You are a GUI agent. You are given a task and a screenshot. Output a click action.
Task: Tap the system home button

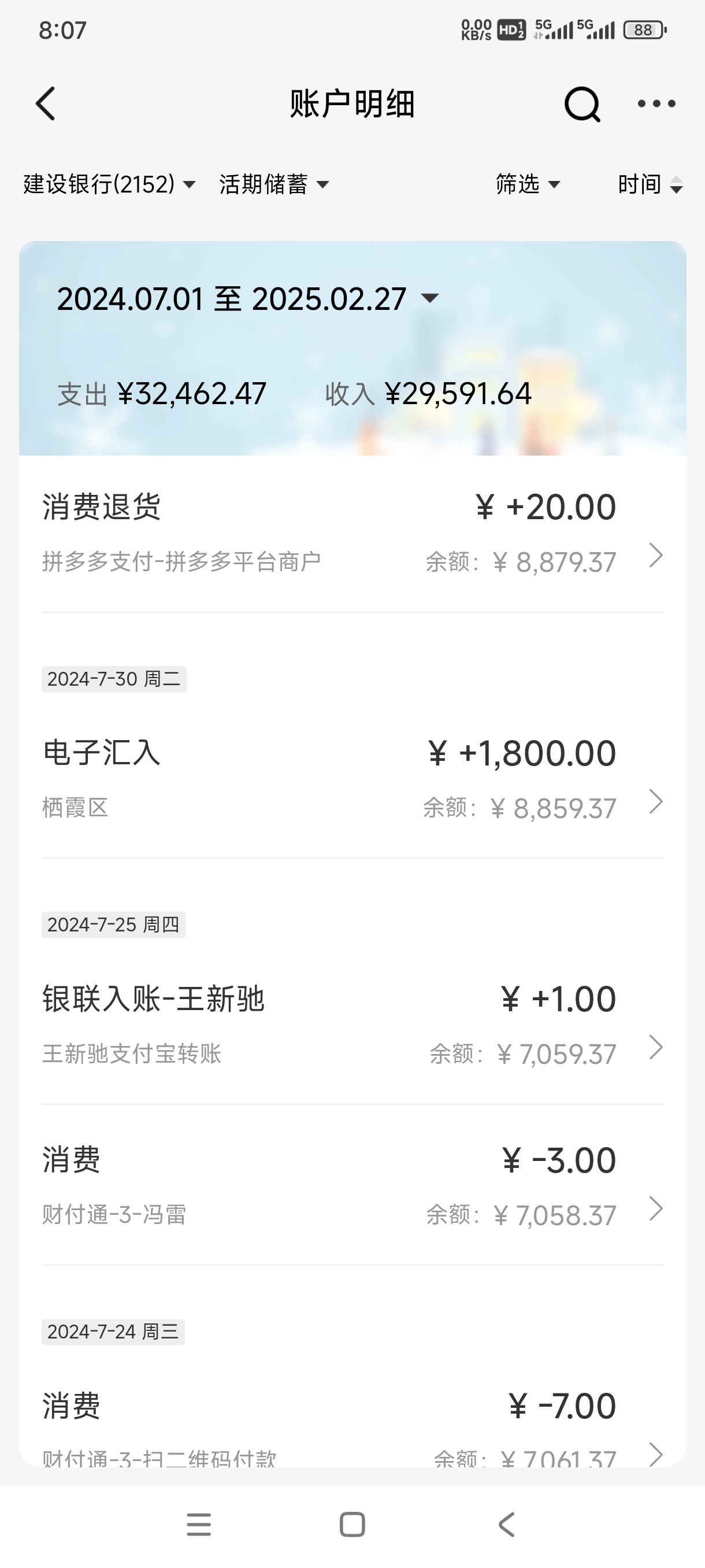click(x=352, y=1525)
